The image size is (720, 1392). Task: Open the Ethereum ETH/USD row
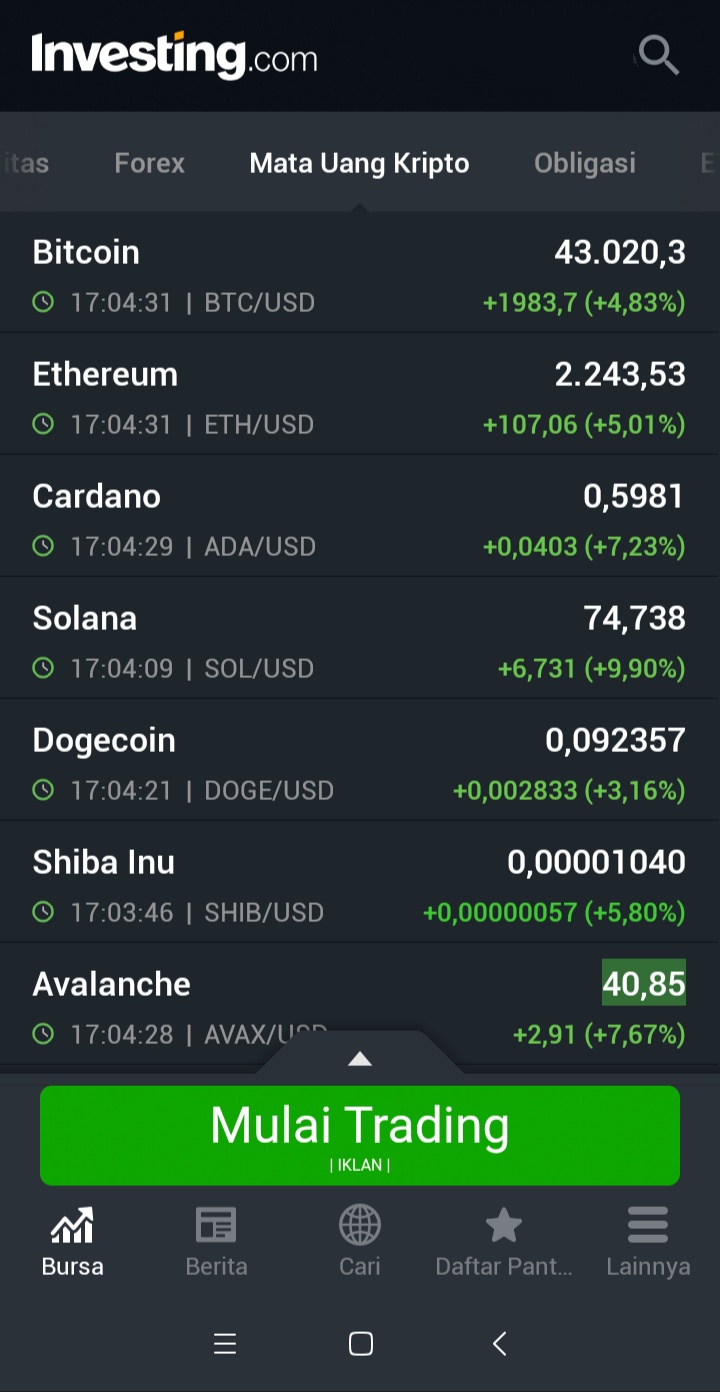pos(359,395)
